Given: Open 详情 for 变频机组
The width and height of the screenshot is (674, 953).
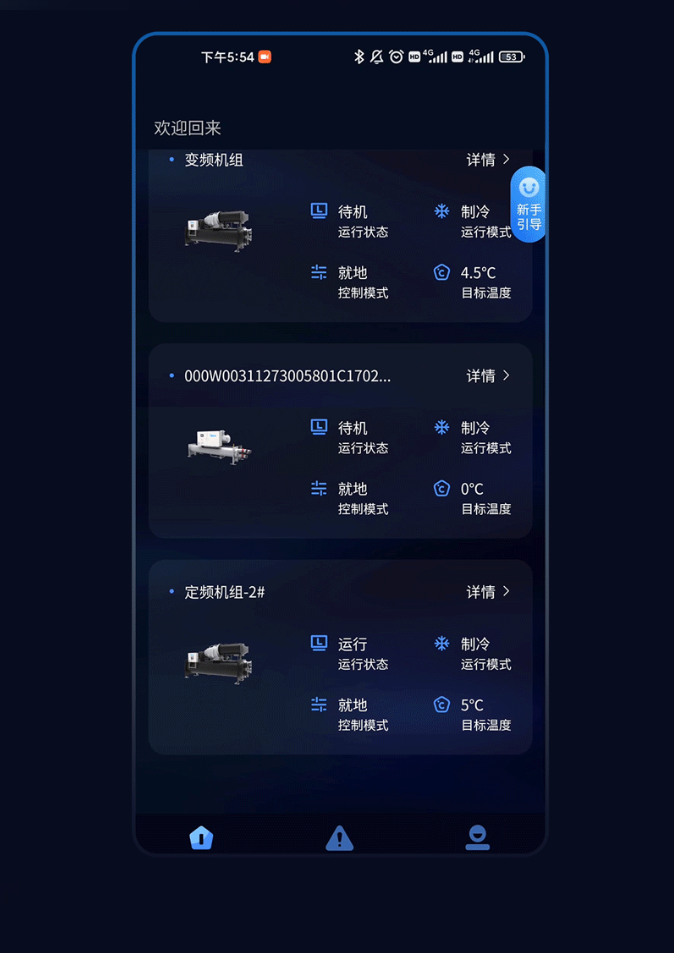Looking at the screenshot, I should click(x=488, y=160).
